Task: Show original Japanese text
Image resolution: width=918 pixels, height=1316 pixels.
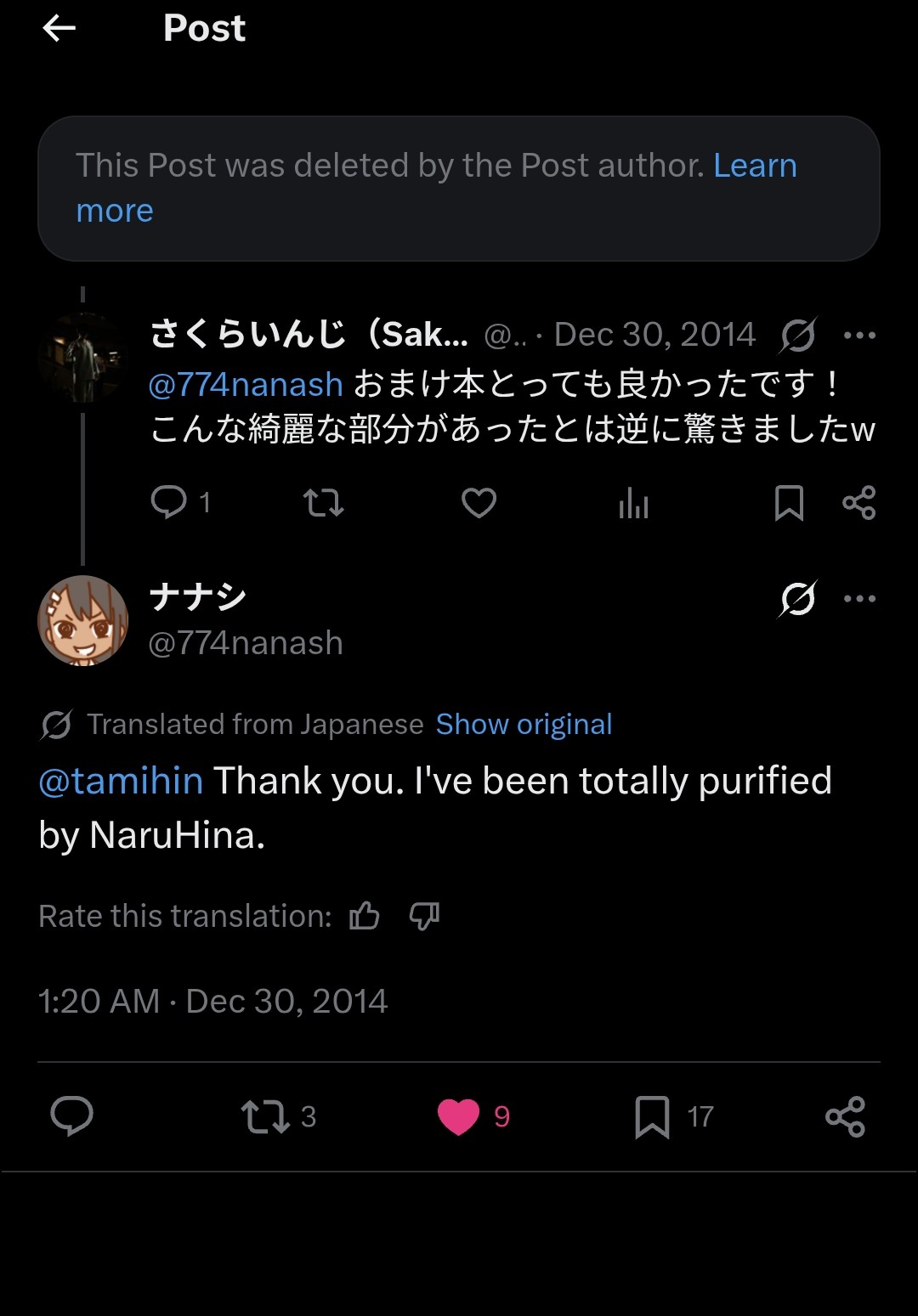Action: point(524,725)
